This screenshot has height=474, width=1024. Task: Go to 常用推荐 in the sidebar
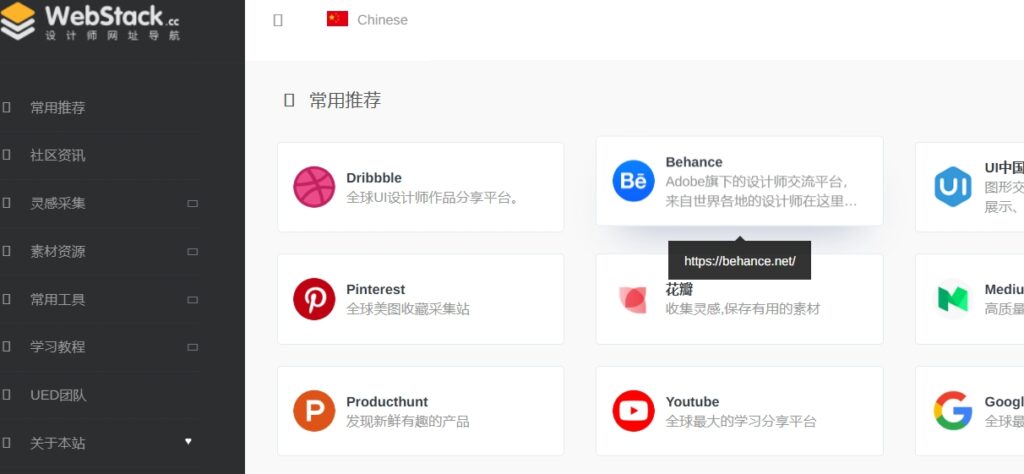point(58,108)
